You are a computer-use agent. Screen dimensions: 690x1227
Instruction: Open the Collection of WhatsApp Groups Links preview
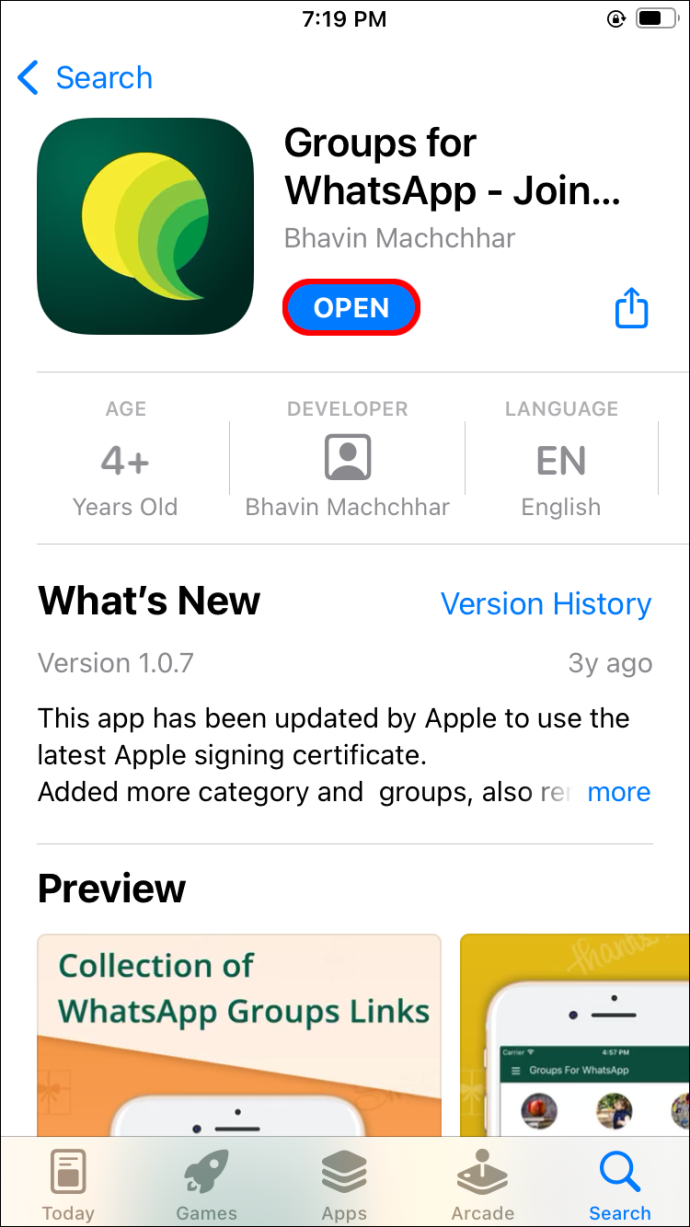tap(239, 1020)
